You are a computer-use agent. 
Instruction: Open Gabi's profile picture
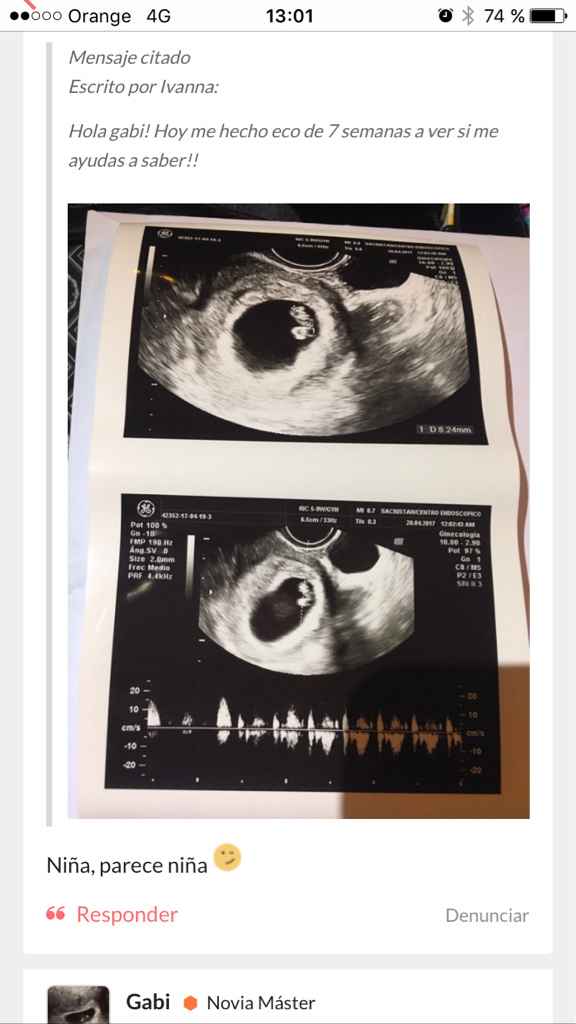(x=78, y=1004)
